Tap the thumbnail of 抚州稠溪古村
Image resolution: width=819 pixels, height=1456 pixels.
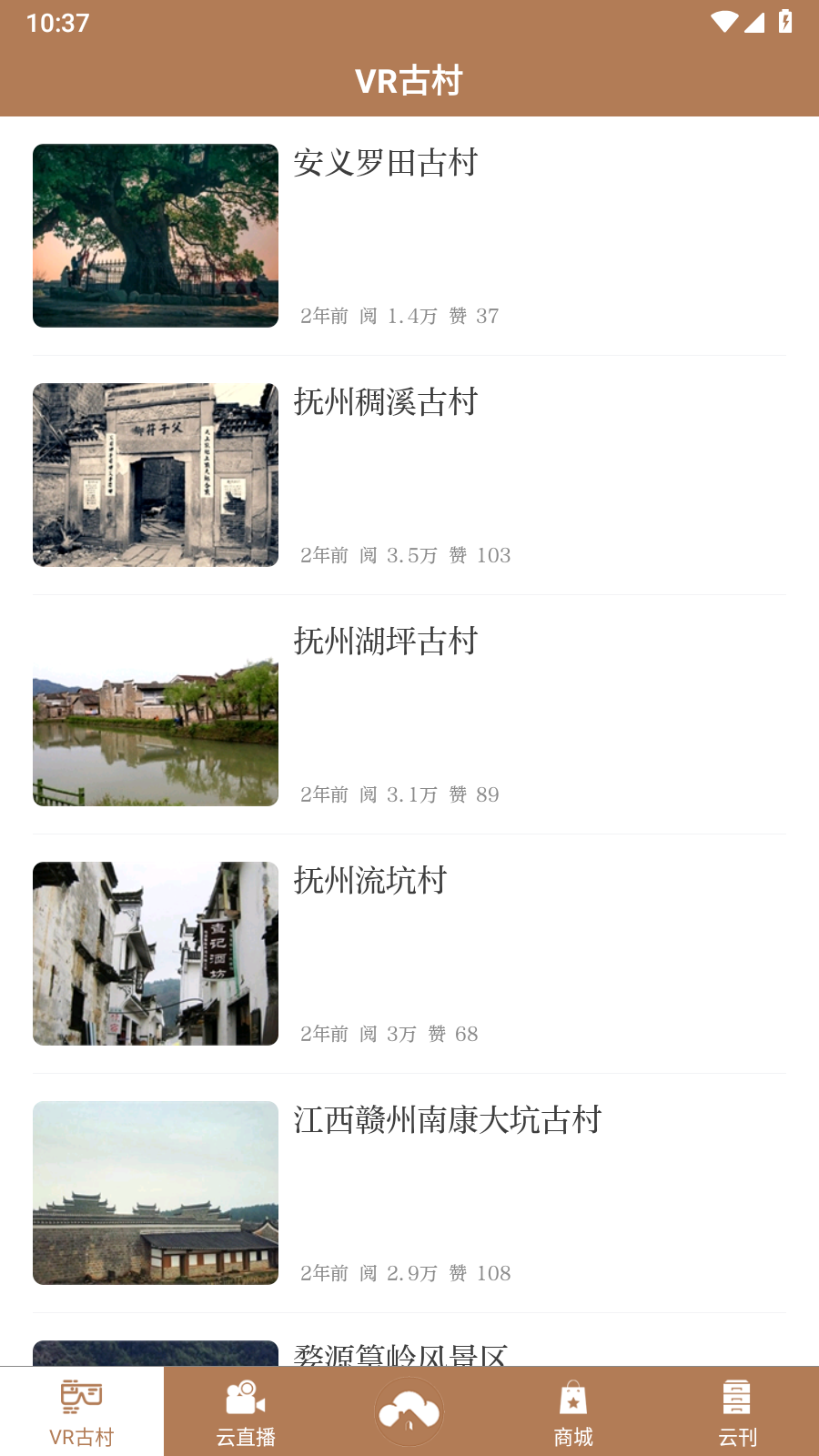155,474
